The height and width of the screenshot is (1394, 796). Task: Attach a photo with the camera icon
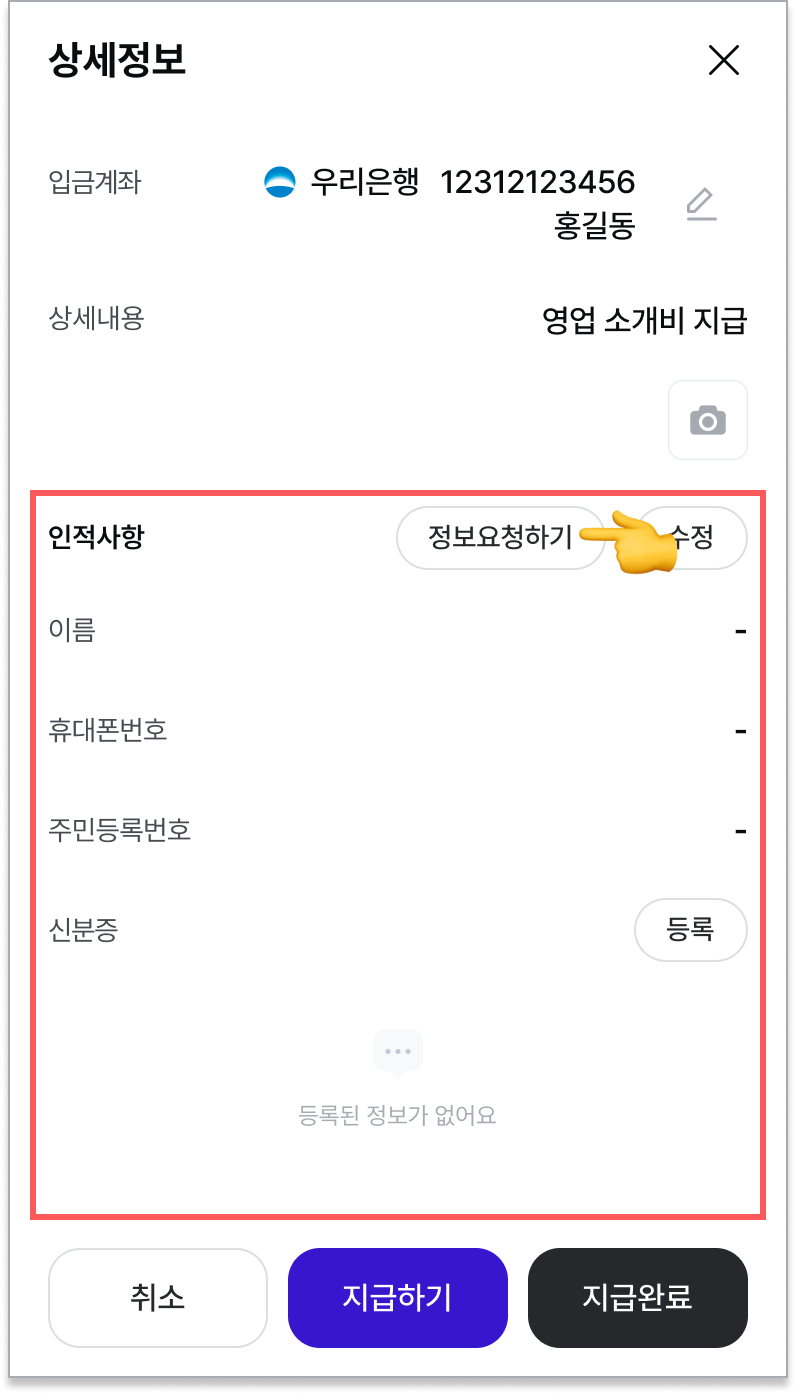coord(707,420)
